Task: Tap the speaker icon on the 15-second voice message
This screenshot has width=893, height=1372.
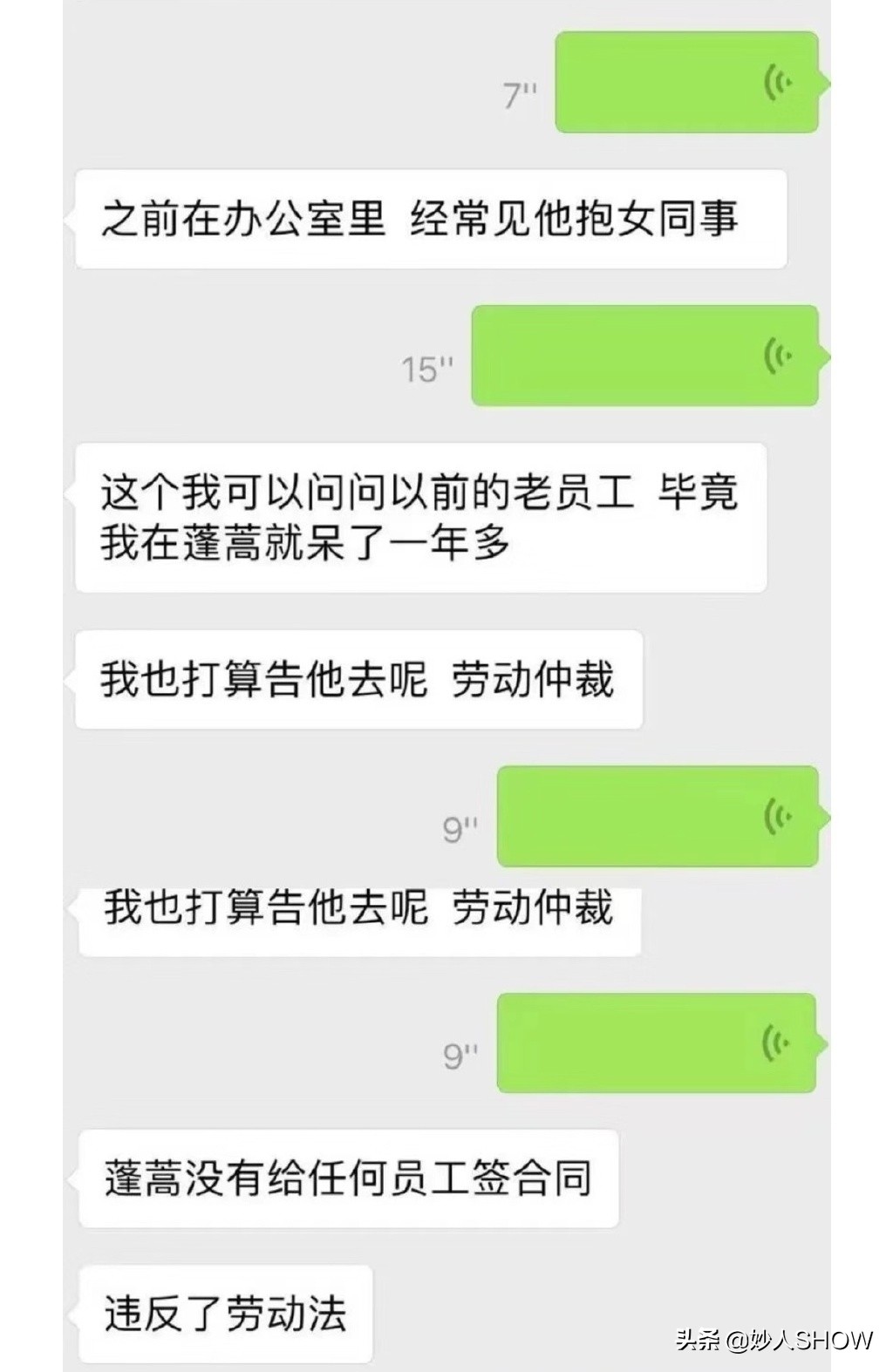Action: click(x=779, y=353)
